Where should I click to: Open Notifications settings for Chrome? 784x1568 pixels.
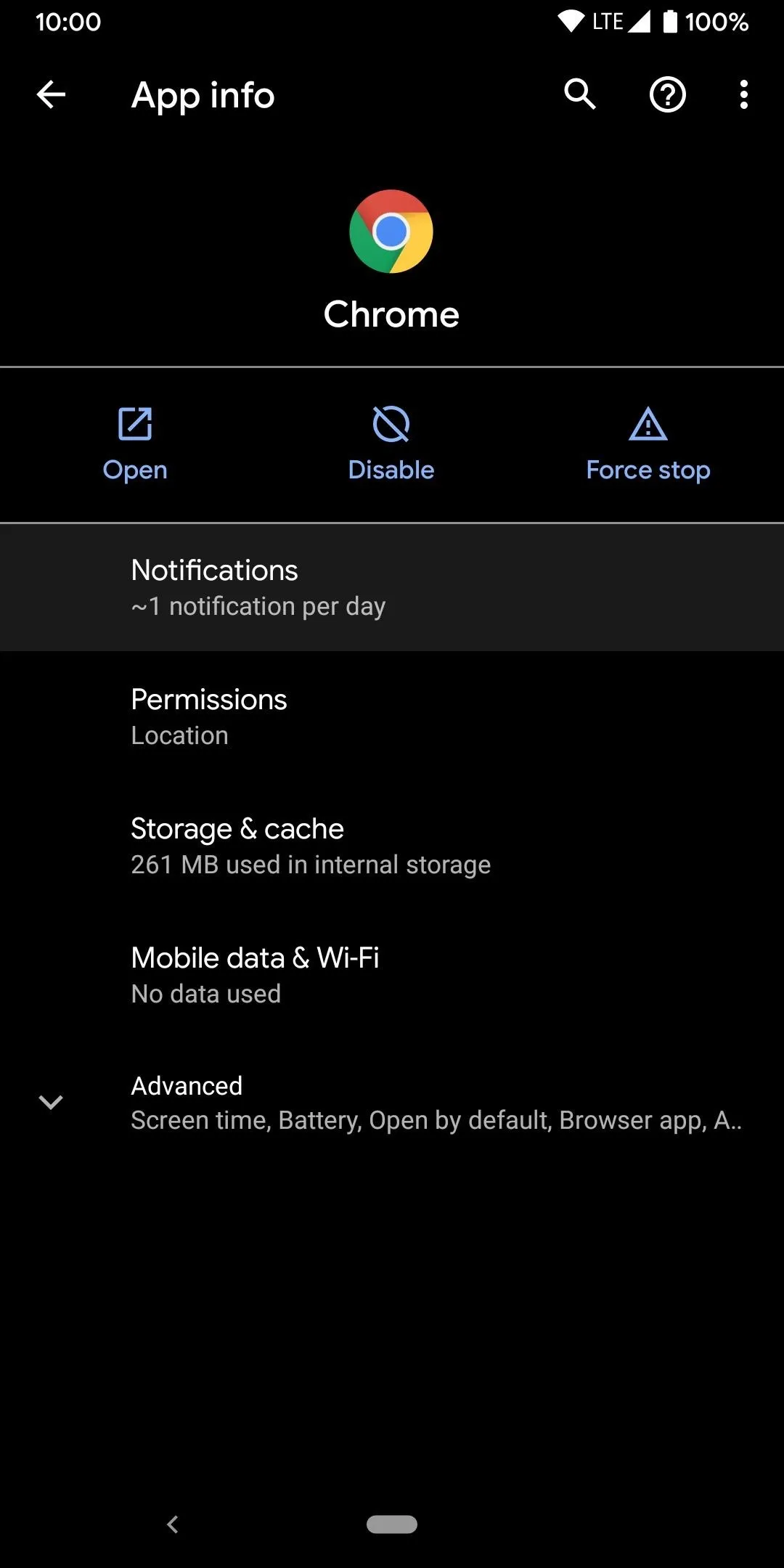tap(392, 587)
